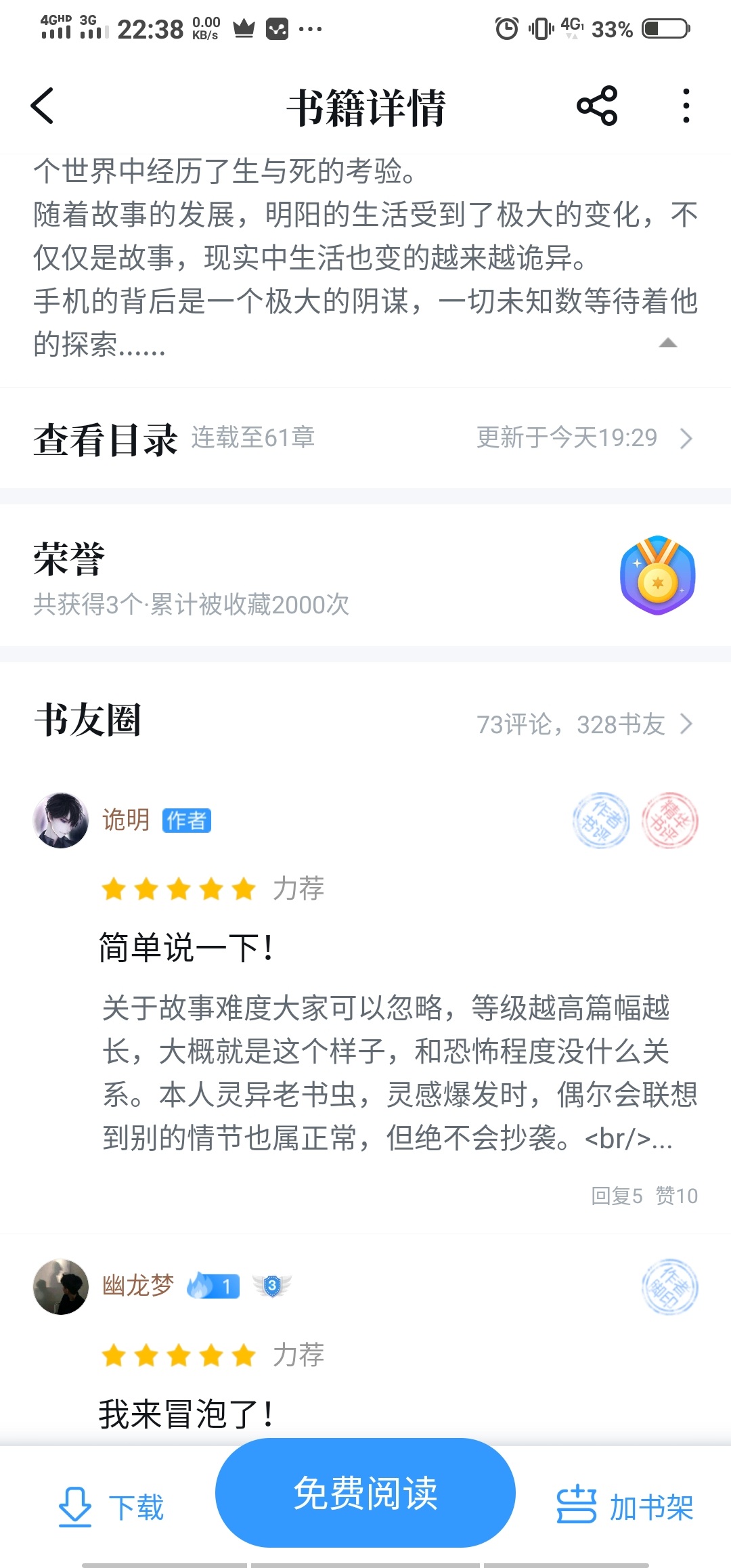731x1568 pixels.
Task: Open 查看目录 chapter list
Action: pos(365,438)
